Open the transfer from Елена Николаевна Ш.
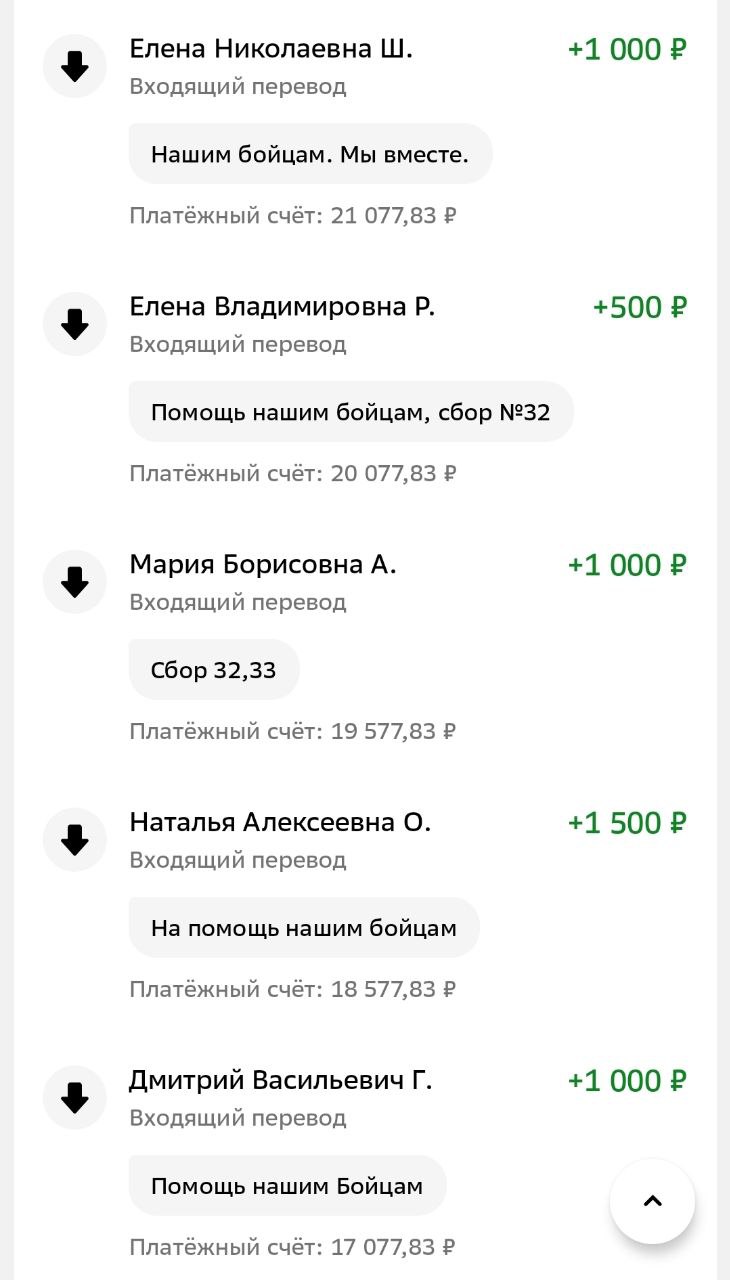This screenshot has height=1280, width=730. 271,49
